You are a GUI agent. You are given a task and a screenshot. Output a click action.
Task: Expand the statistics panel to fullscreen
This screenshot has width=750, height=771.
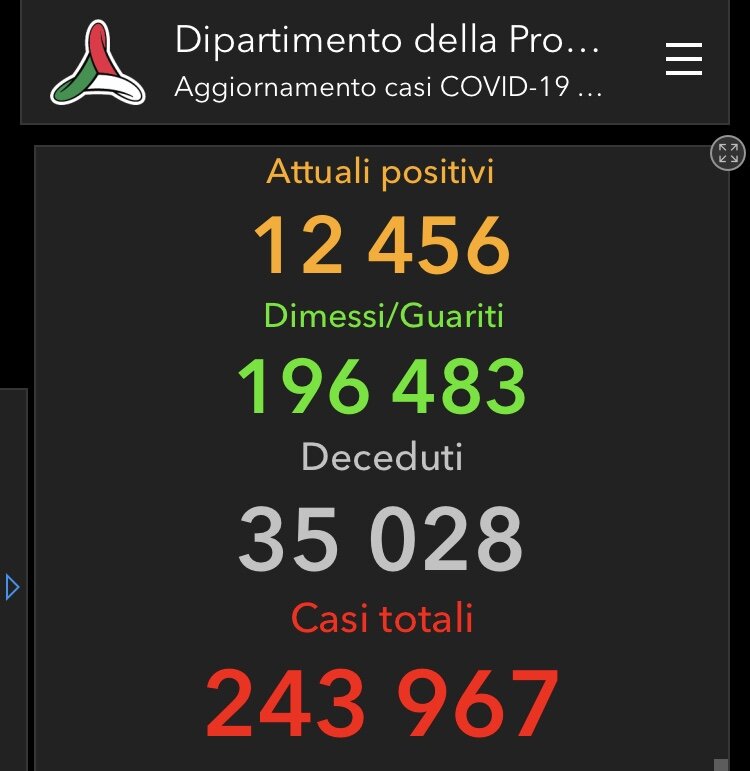pos(727,153)
